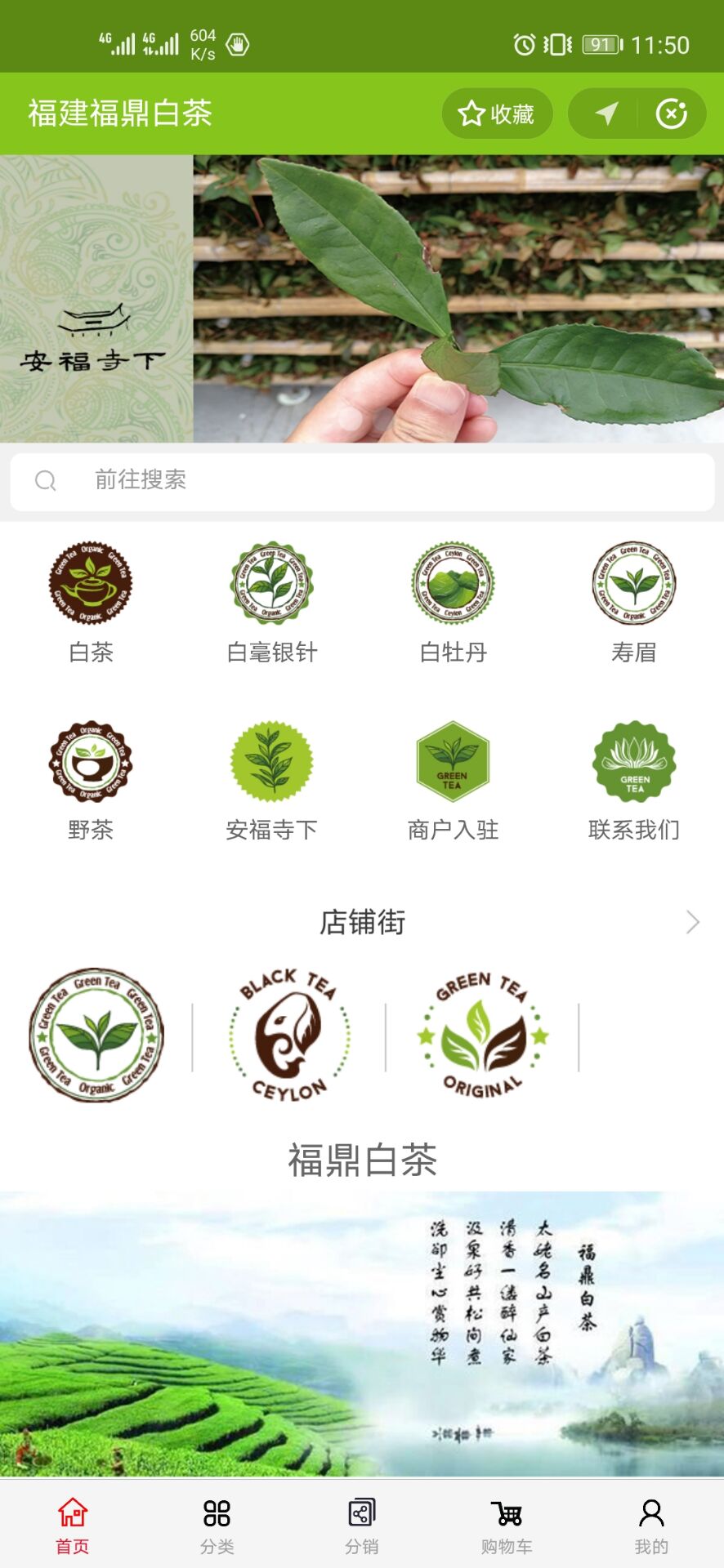Open the 白牡丹 category
The image size is (724, 1568).
453,603
